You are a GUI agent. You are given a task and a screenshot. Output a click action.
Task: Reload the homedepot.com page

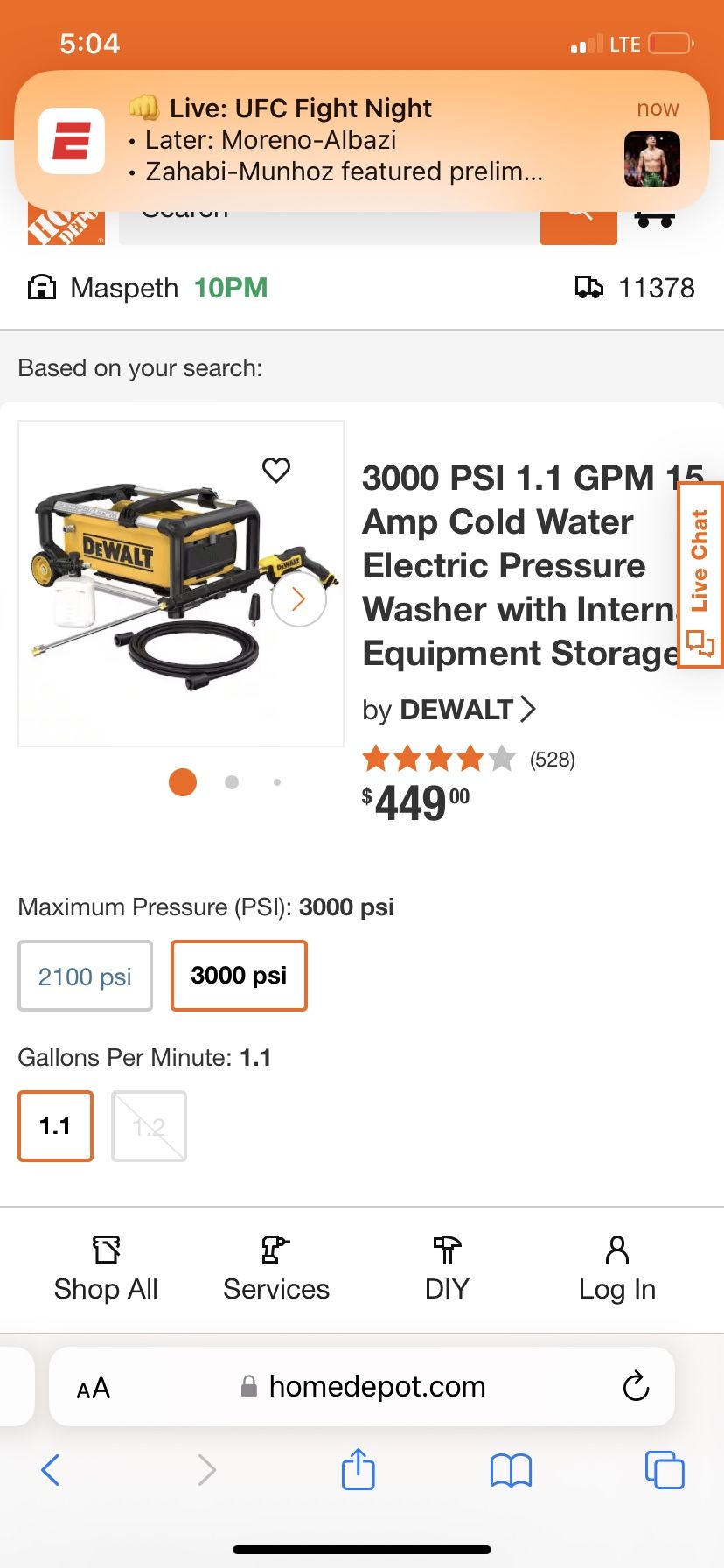click(x=636, y=1386)
